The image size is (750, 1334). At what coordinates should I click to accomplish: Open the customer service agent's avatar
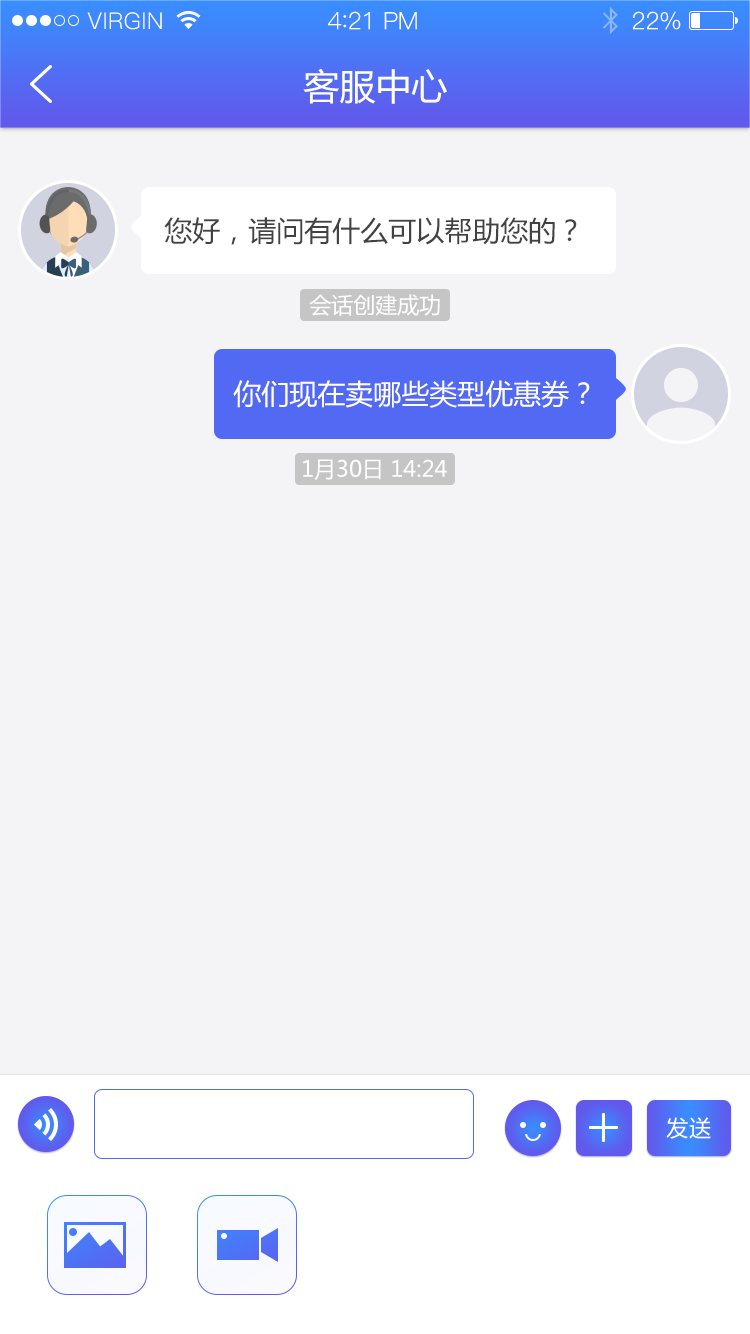click(x=68, y=230)
